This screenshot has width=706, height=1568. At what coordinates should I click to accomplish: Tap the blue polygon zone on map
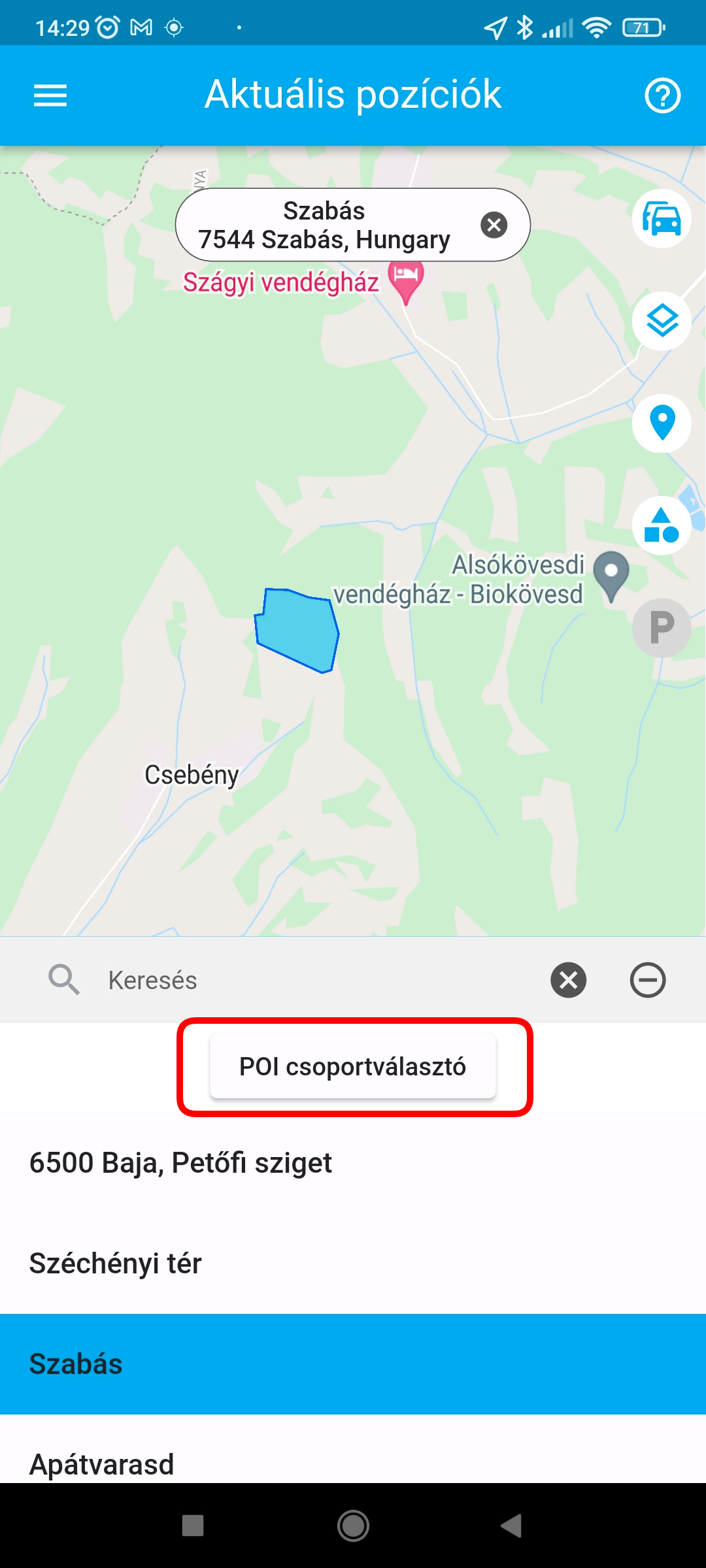point(297,629)
